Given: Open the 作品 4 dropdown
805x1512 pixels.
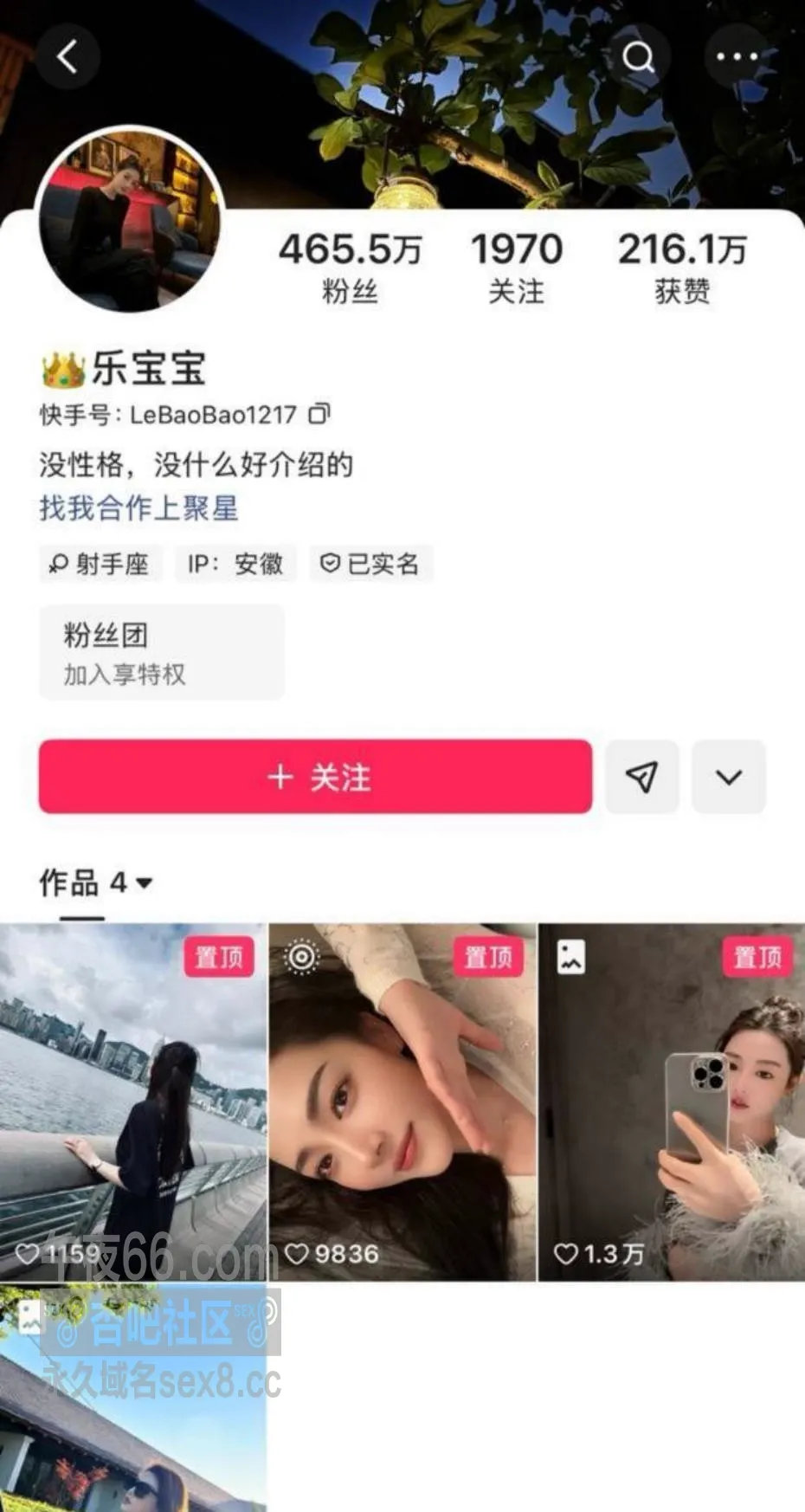Looking at the screenshot, I should [96, 883].
